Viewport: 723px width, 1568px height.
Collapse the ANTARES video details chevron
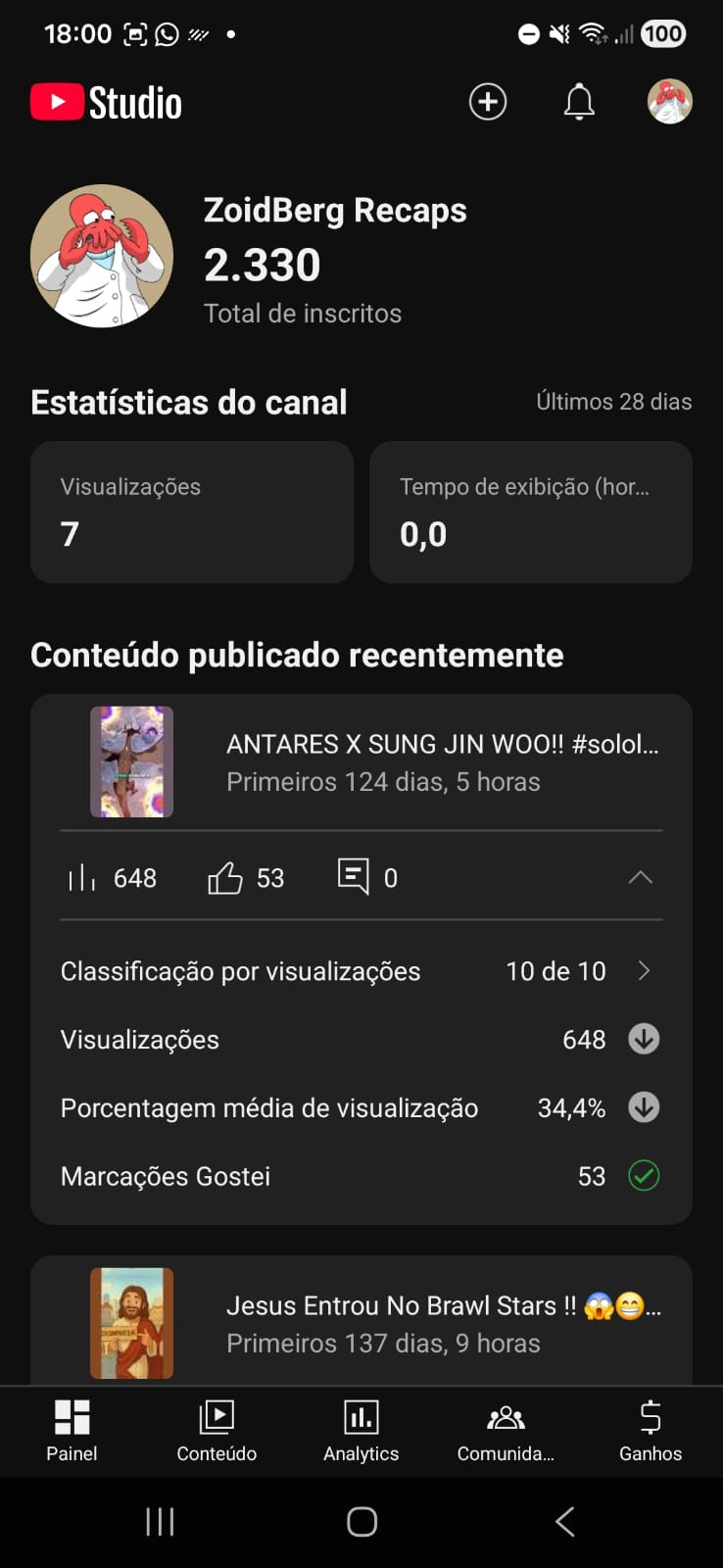pos(640,877)
